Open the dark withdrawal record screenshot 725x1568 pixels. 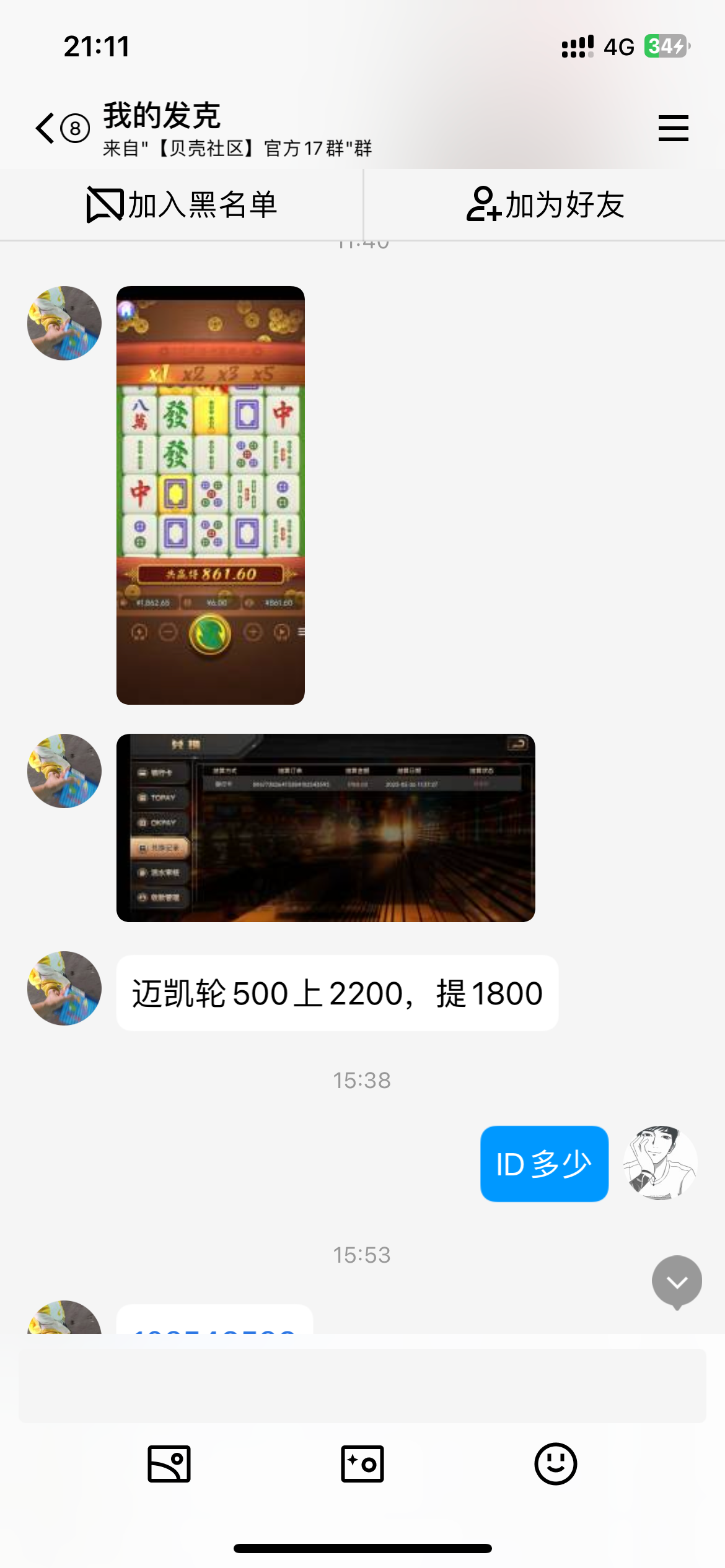point(325,827)
